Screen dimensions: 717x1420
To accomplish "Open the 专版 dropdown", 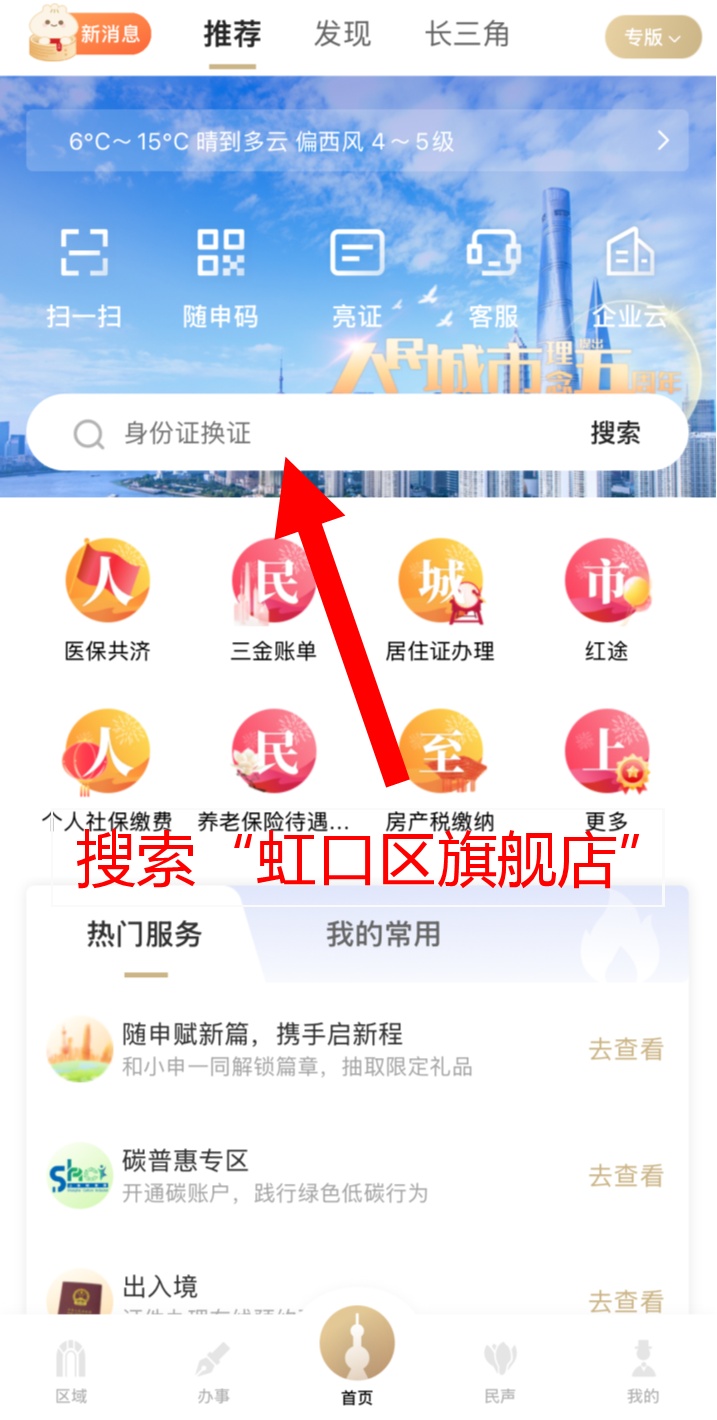I will pos(652,38).
